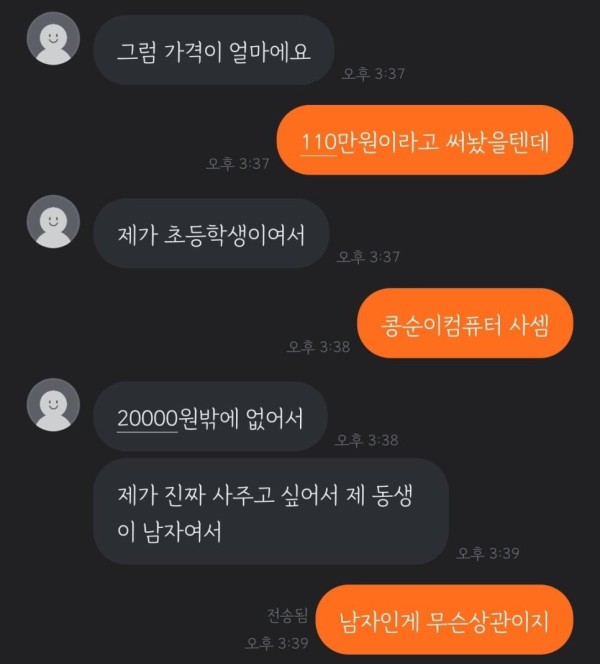Tap the underlined 20000 number link
Viewport: 600px width, 664px height.
tap(147, 421)
